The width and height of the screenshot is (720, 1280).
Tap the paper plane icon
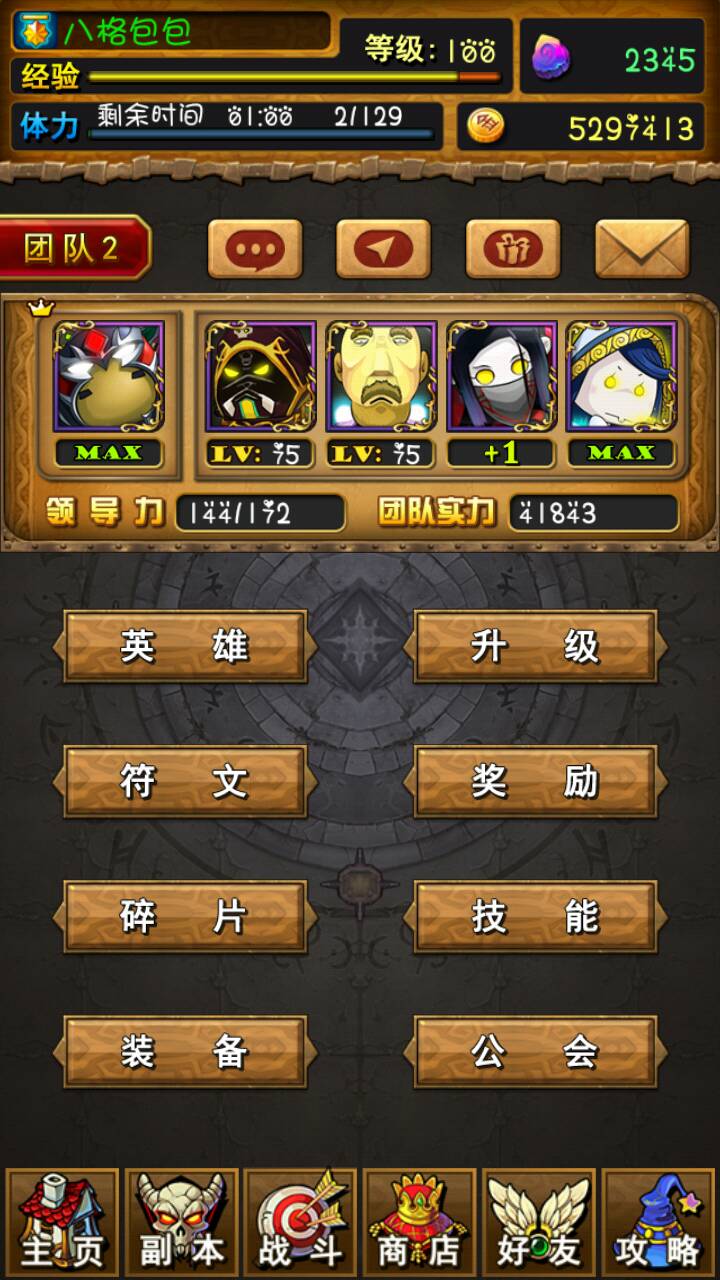coord(383,249)
